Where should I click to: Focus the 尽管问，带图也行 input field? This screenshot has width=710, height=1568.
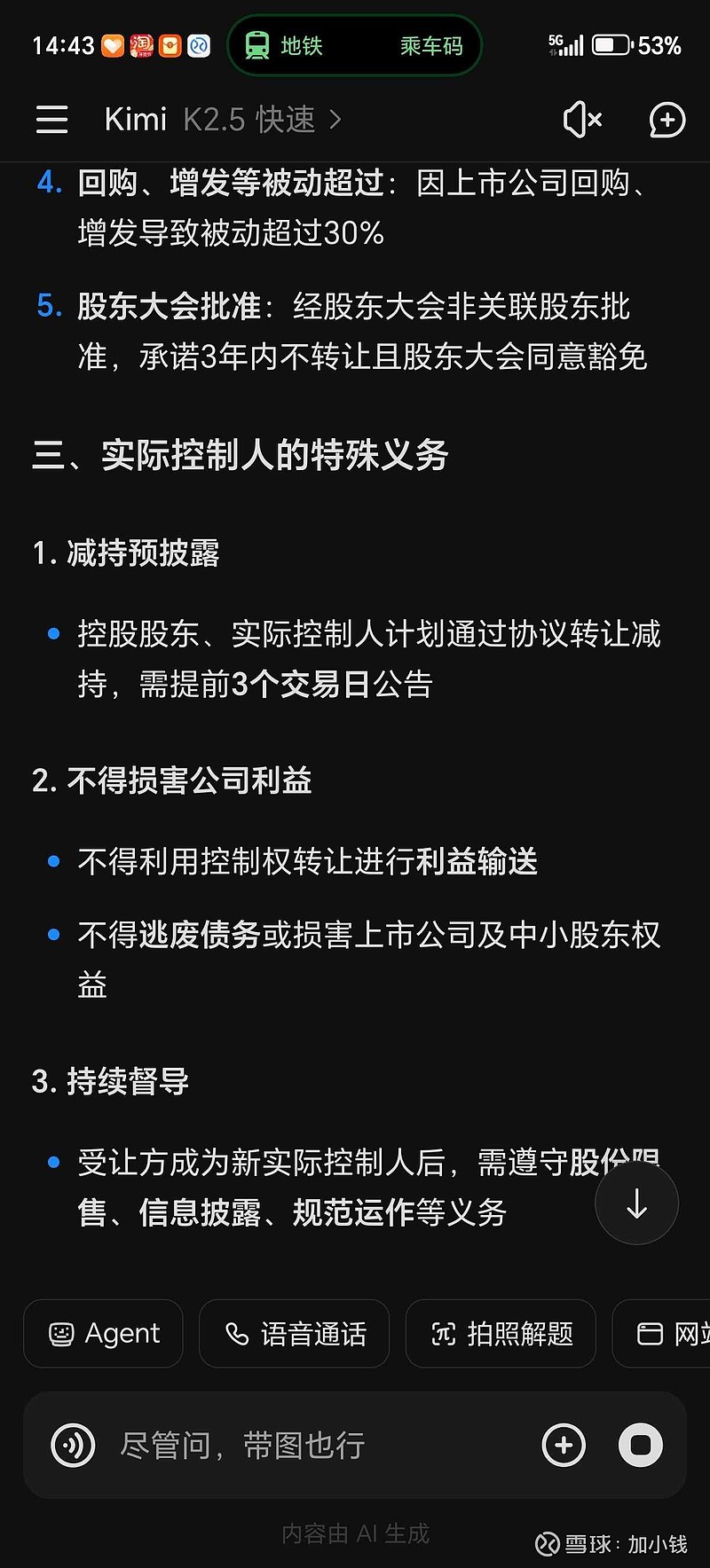[x=244, y=1445]
